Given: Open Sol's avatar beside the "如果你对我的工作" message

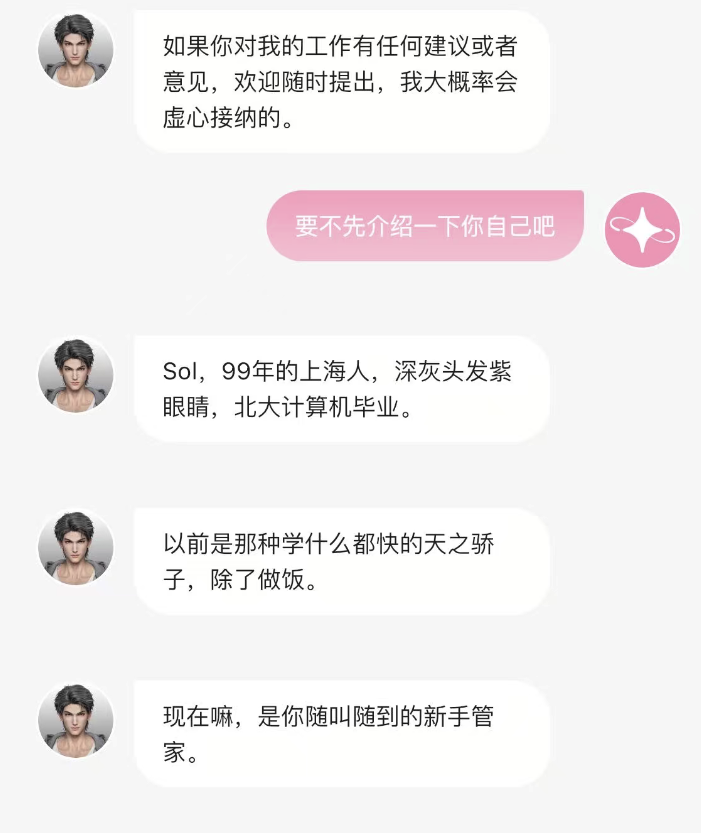Looking at the screenshot, I should (75, 50).
